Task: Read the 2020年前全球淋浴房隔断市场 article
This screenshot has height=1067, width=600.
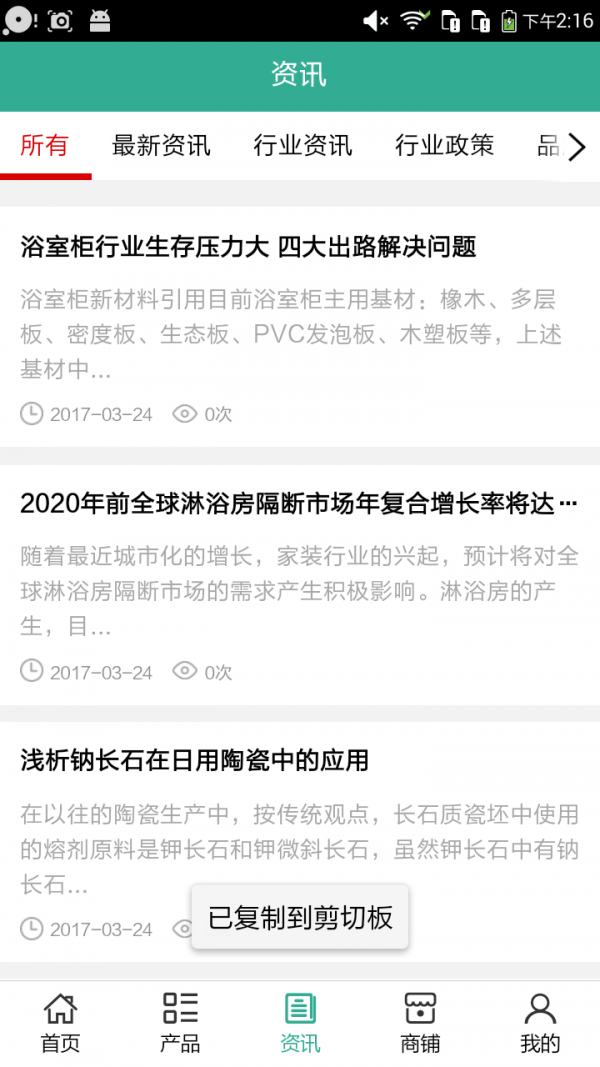Action: (298, 504)
